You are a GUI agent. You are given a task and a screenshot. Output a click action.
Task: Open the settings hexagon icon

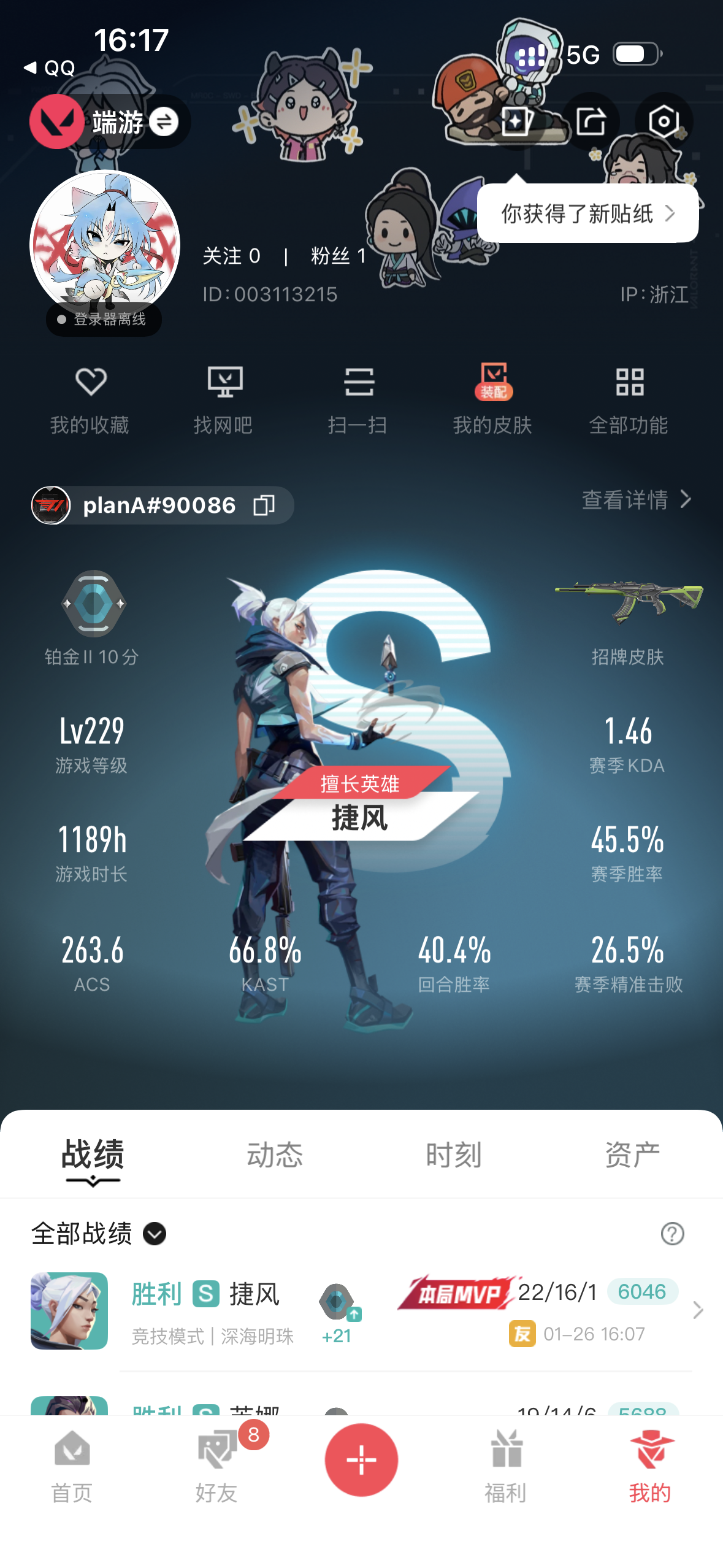tap(664, 121)
